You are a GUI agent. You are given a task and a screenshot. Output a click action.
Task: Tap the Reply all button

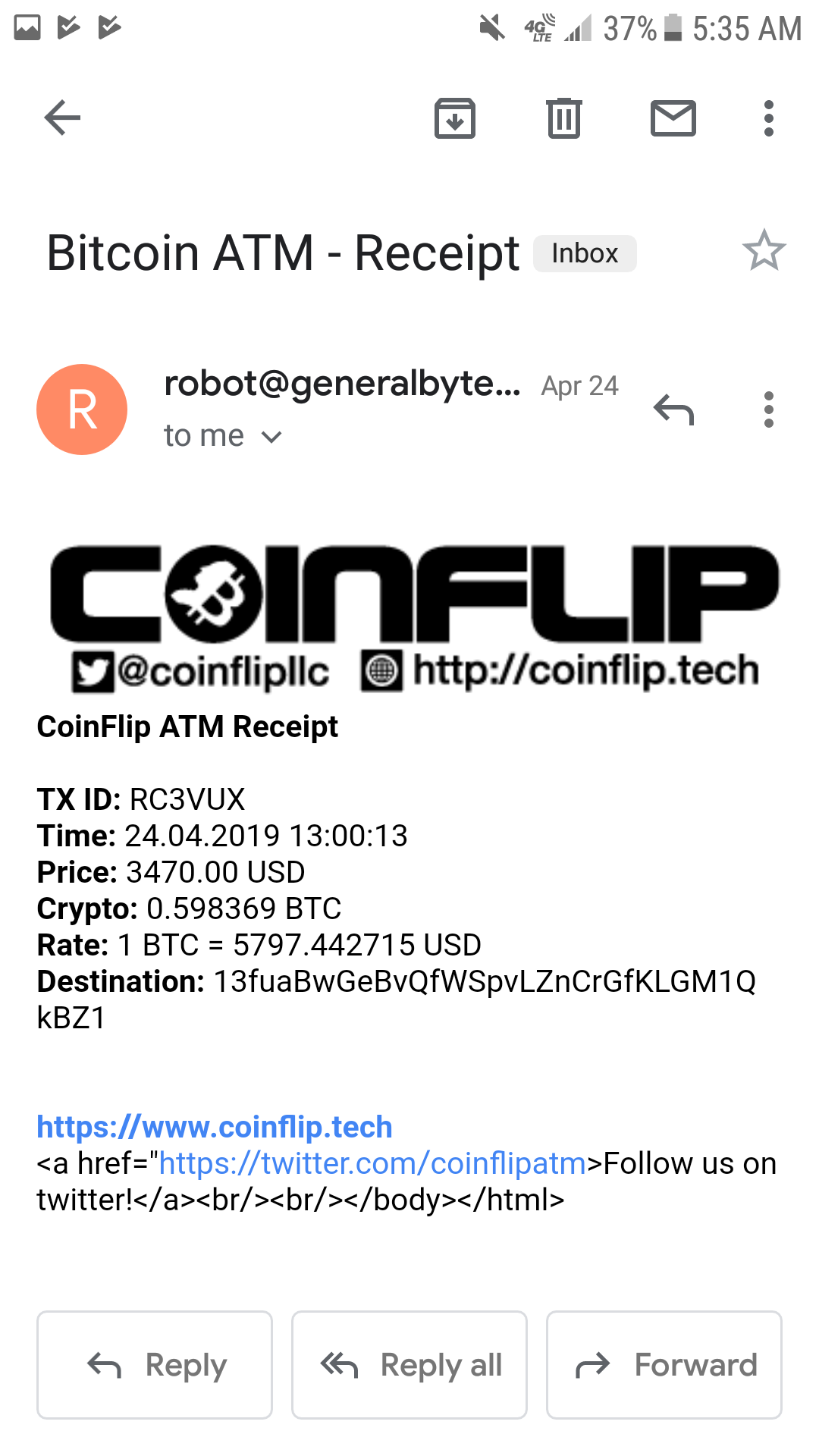(x=409, y=1365)
